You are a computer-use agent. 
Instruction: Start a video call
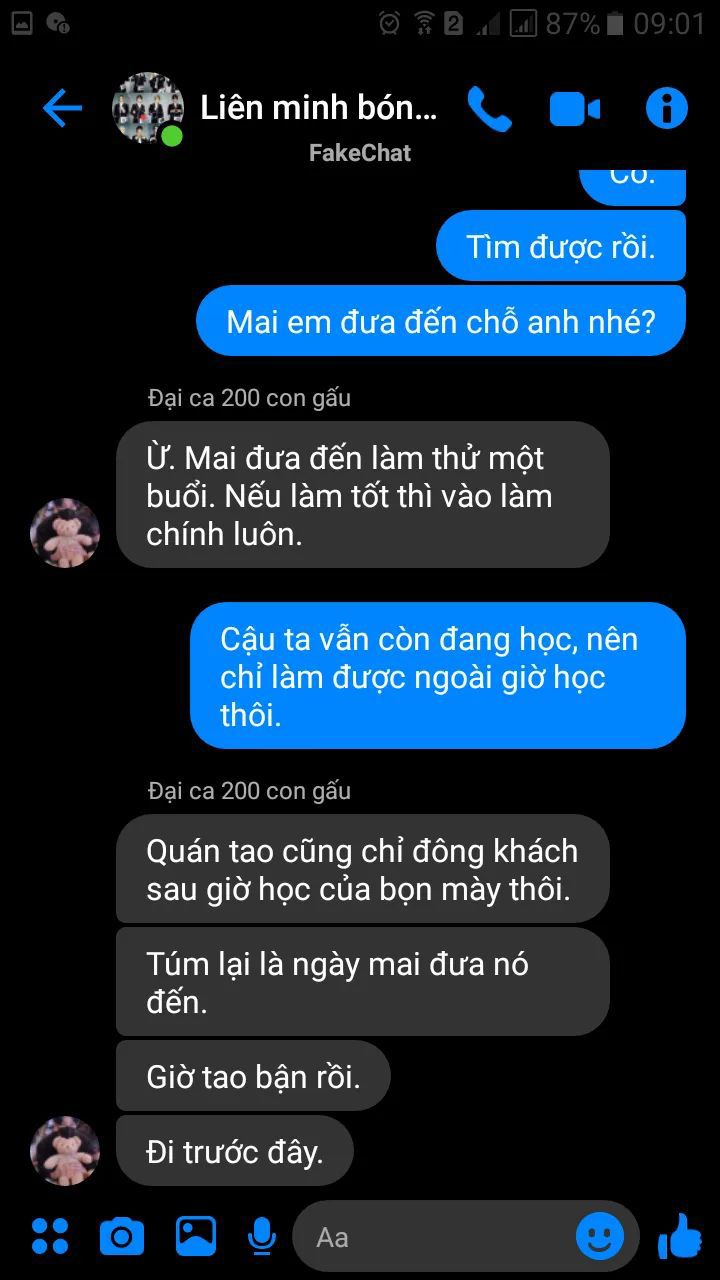pos(575,109)
